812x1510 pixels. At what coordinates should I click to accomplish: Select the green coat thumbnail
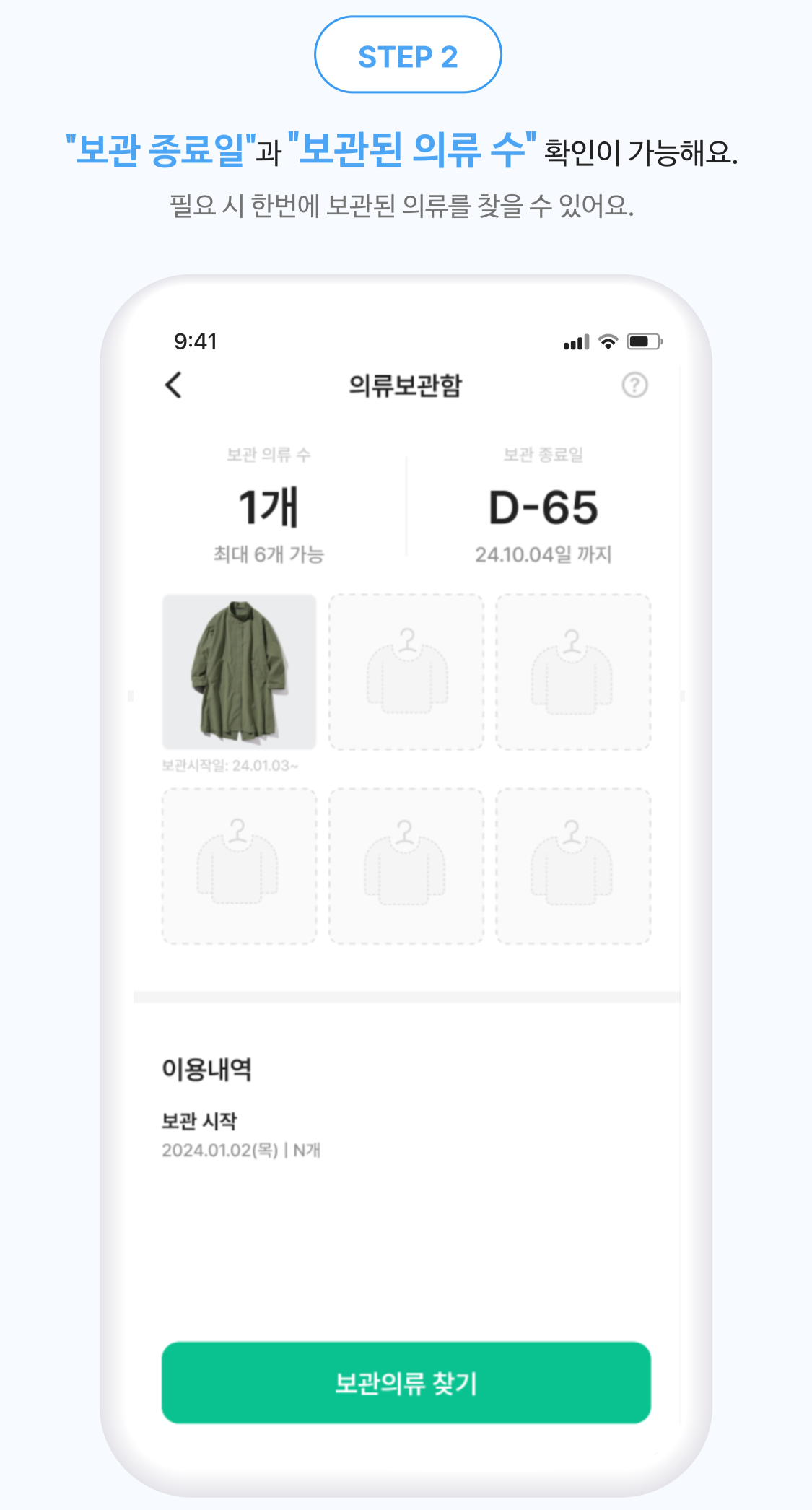(x=238, y=671)
